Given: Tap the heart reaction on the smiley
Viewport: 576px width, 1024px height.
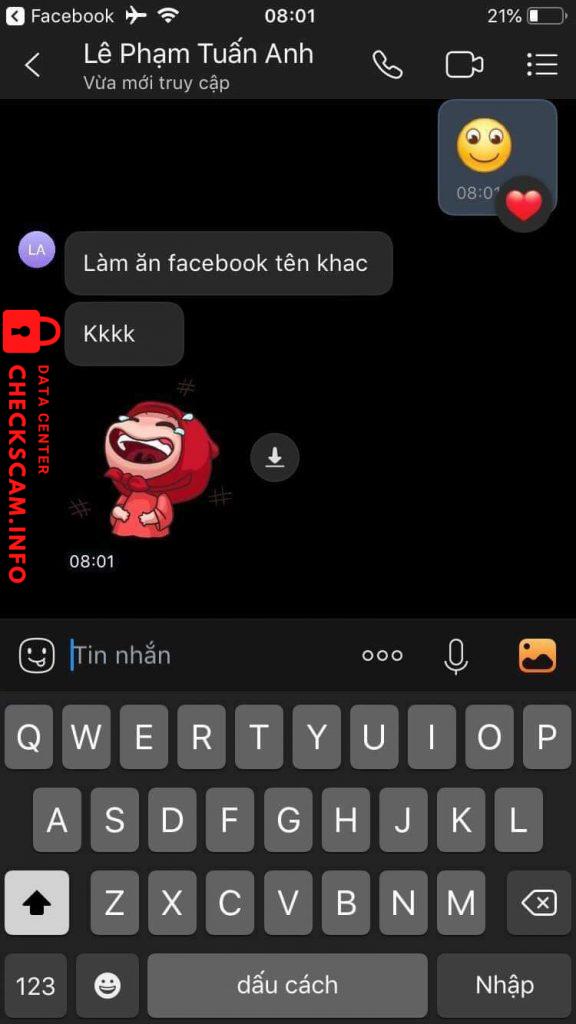Looking at the screenshot, I should pyautogui.click(x=524, y=205).
